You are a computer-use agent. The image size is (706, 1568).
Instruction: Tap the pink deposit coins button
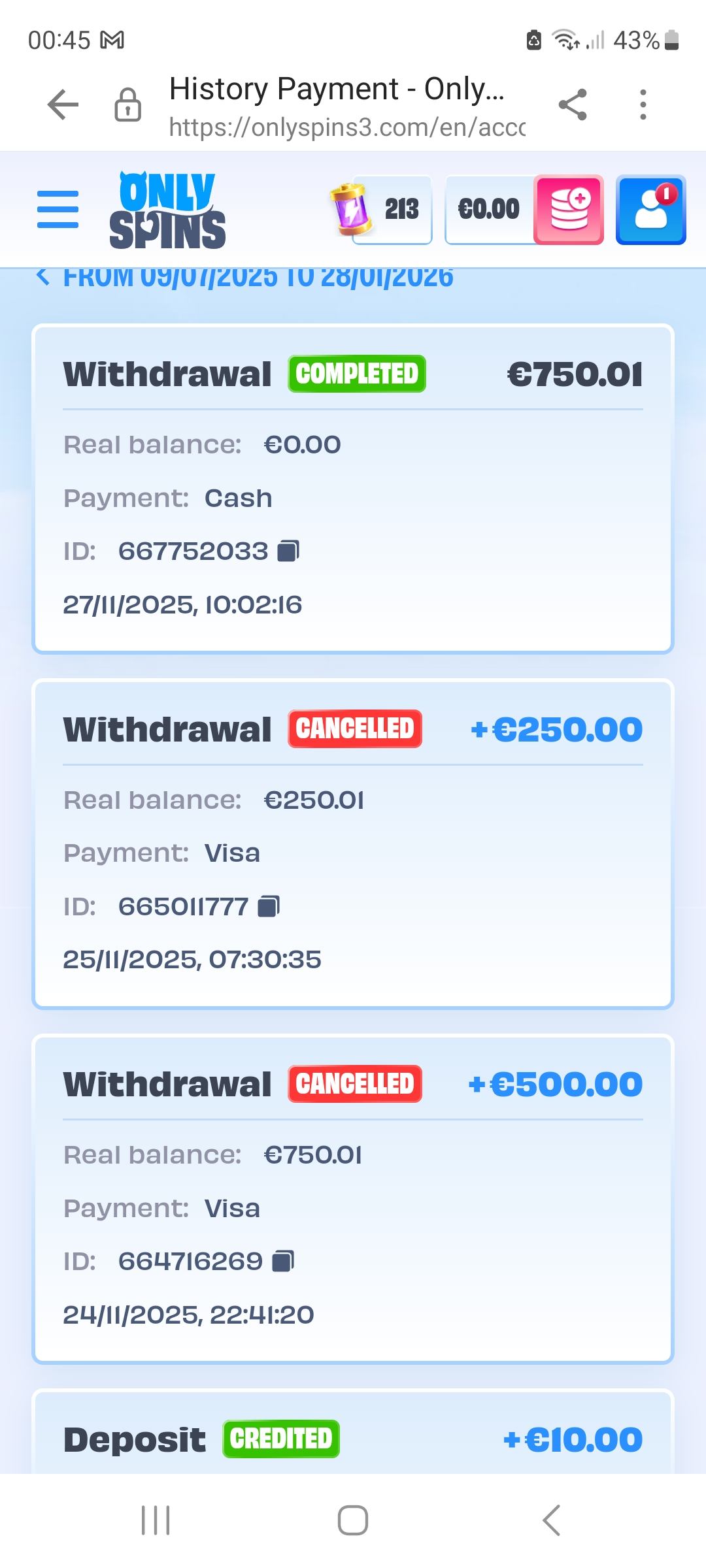point(569,210)
